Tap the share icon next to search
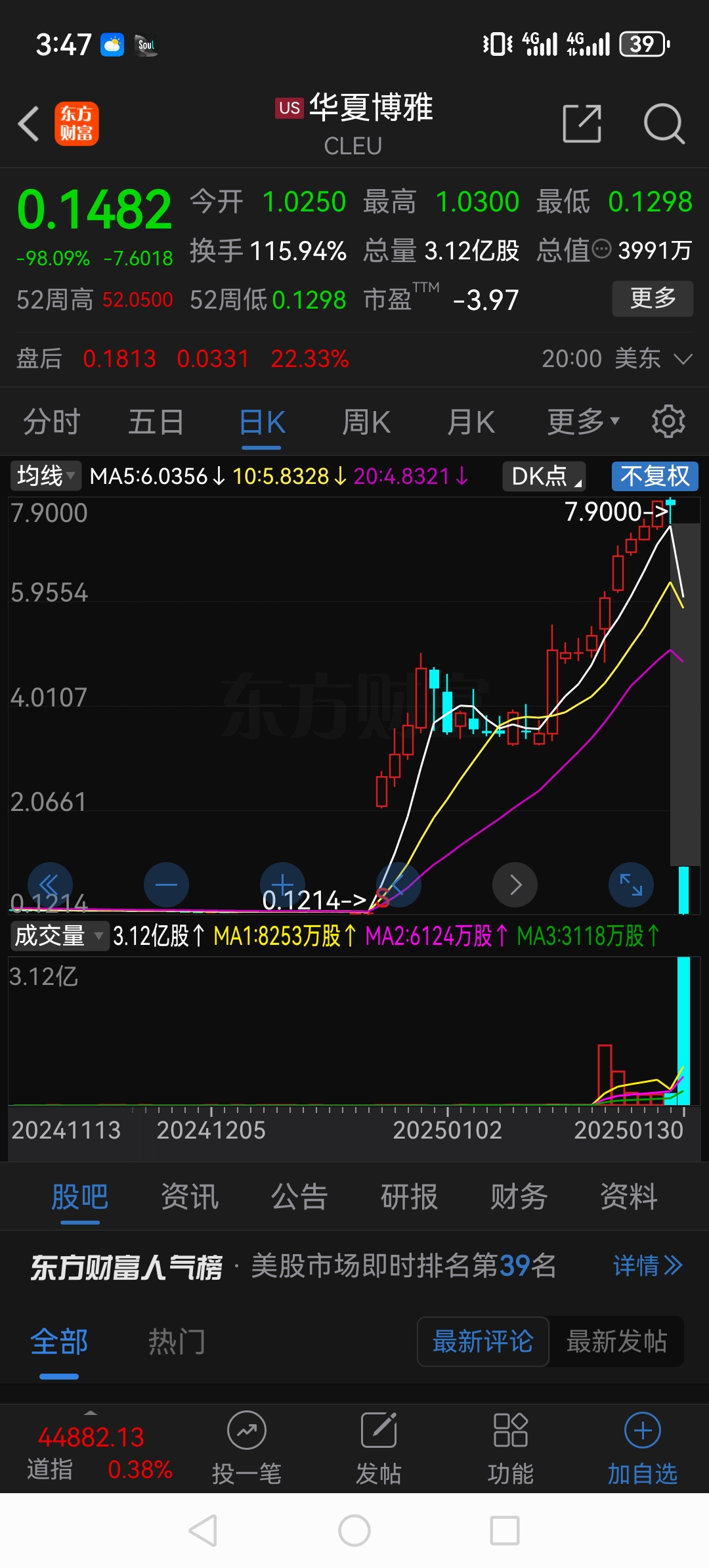Screen dimensions: 709x1568 pos(583,123)
